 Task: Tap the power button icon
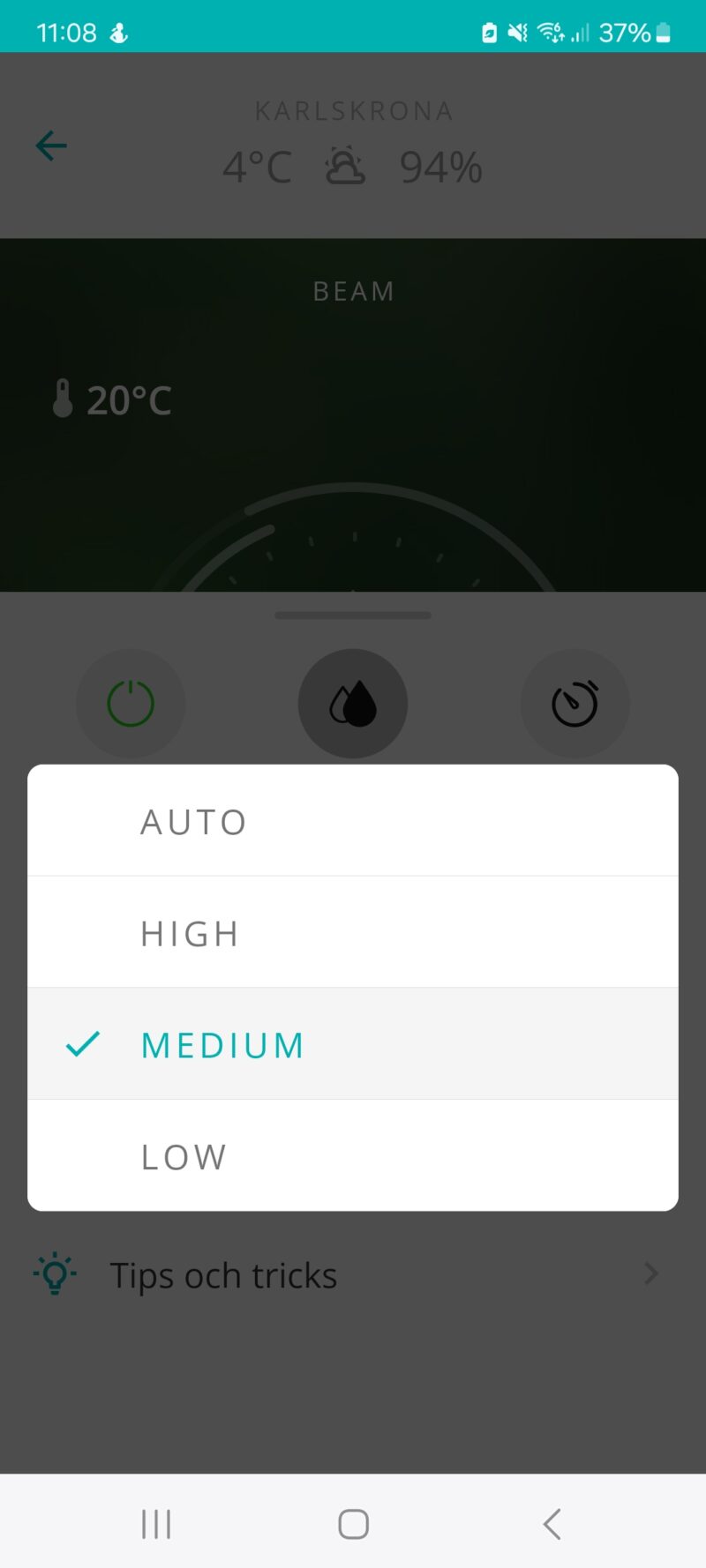tap(131, 704)
